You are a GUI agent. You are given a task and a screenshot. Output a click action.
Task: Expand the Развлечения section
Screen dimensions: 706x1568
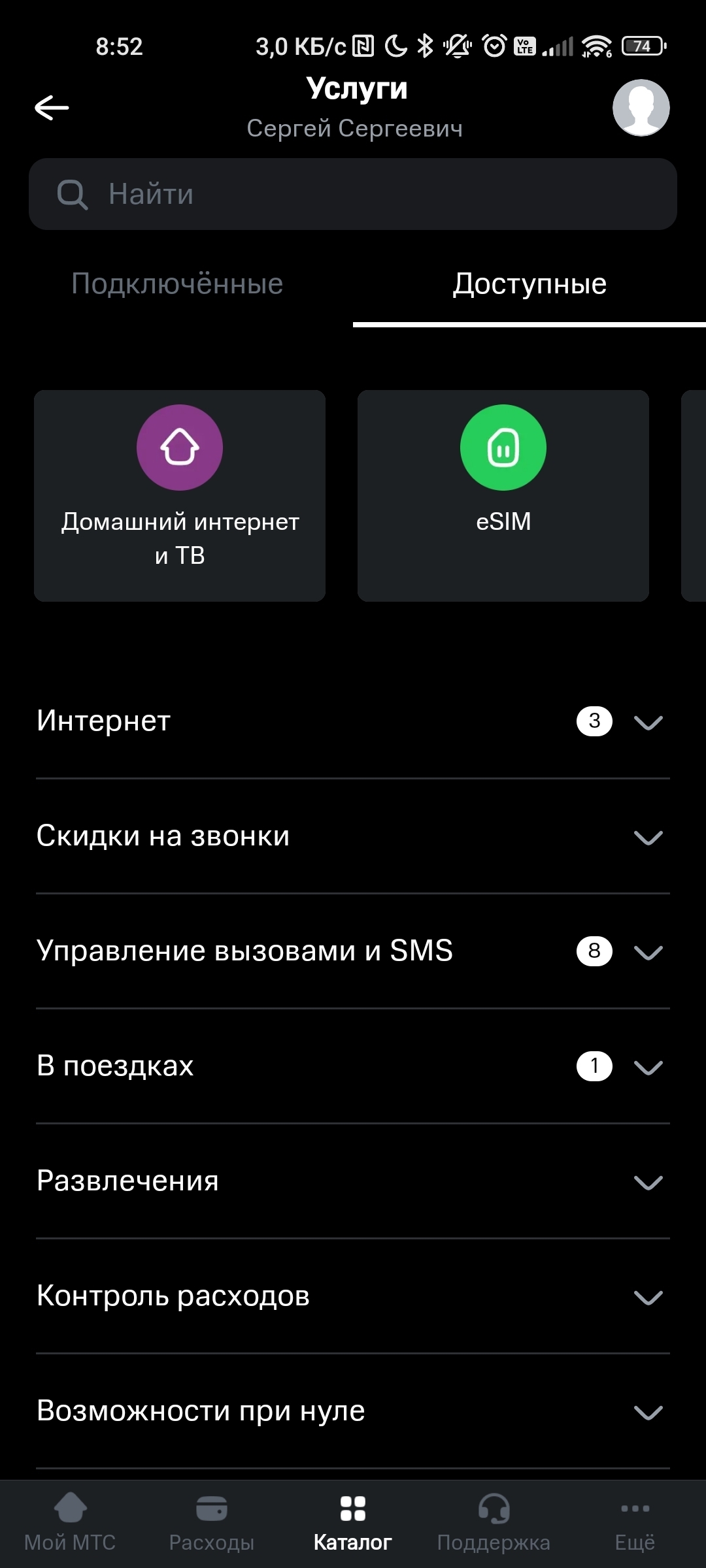pos(353,1181)
